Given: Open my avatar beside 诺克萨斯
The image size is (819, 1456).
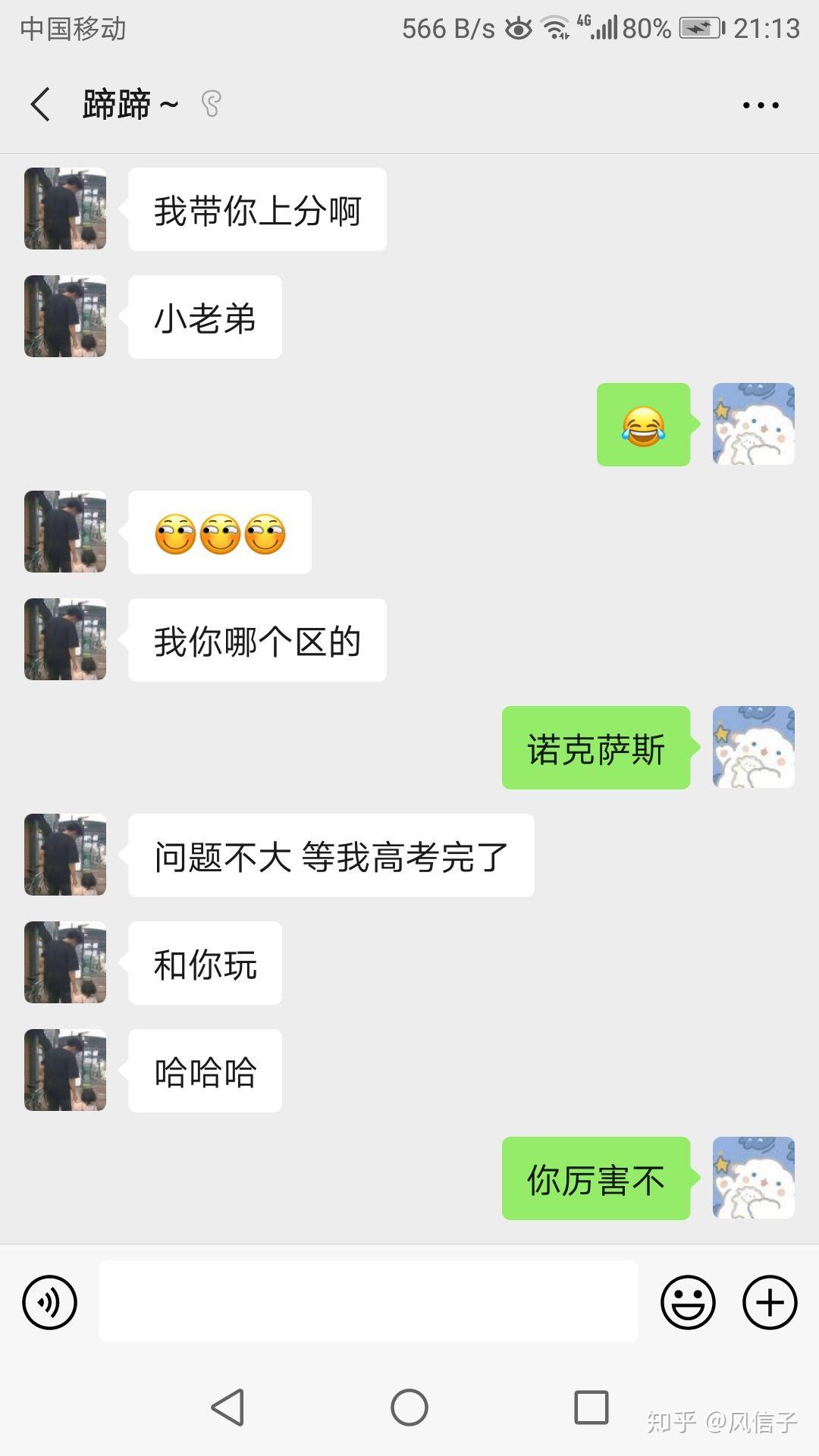Looking at the screenshot, I should [x=753, y=748].
